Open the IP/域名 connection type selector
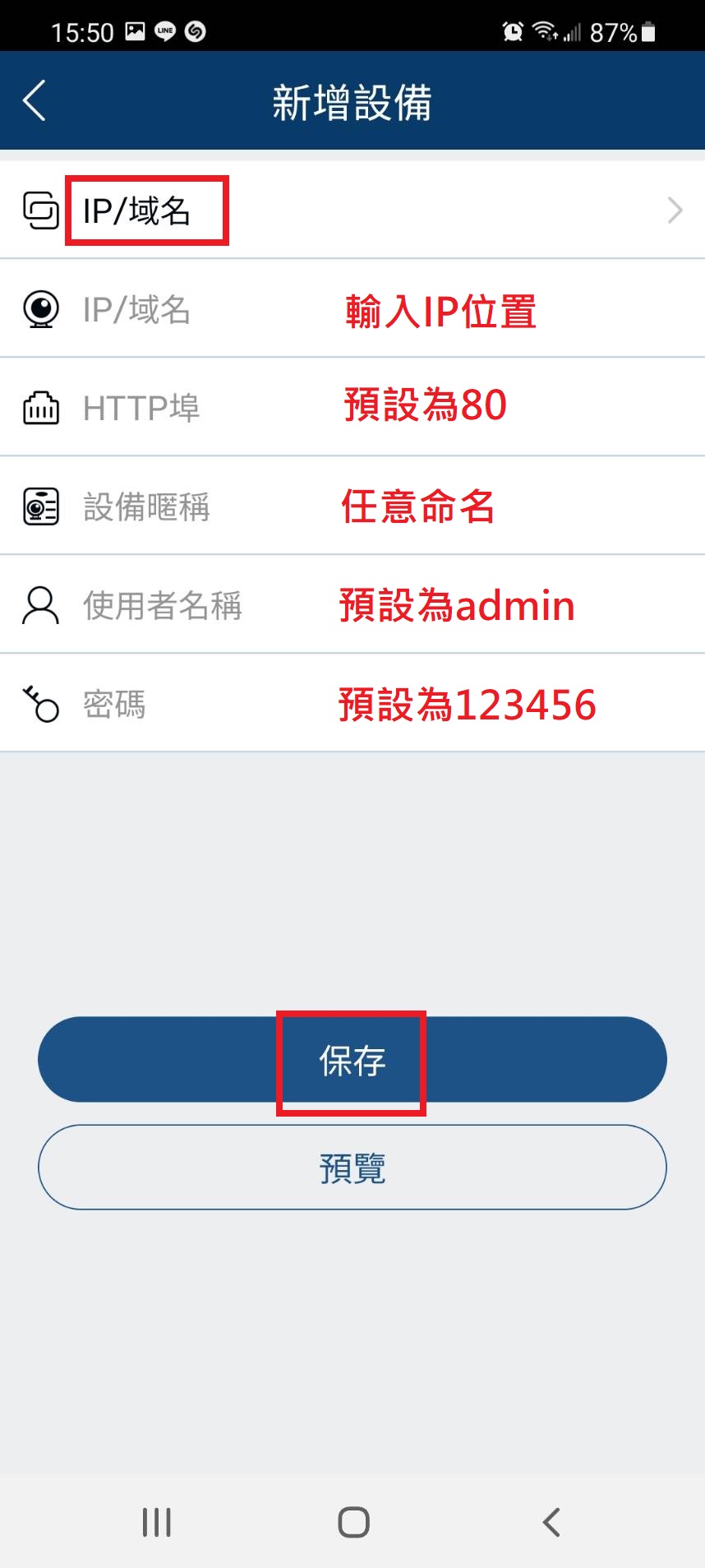Screen dimensions: 705x1568 (x=352, y=210)
